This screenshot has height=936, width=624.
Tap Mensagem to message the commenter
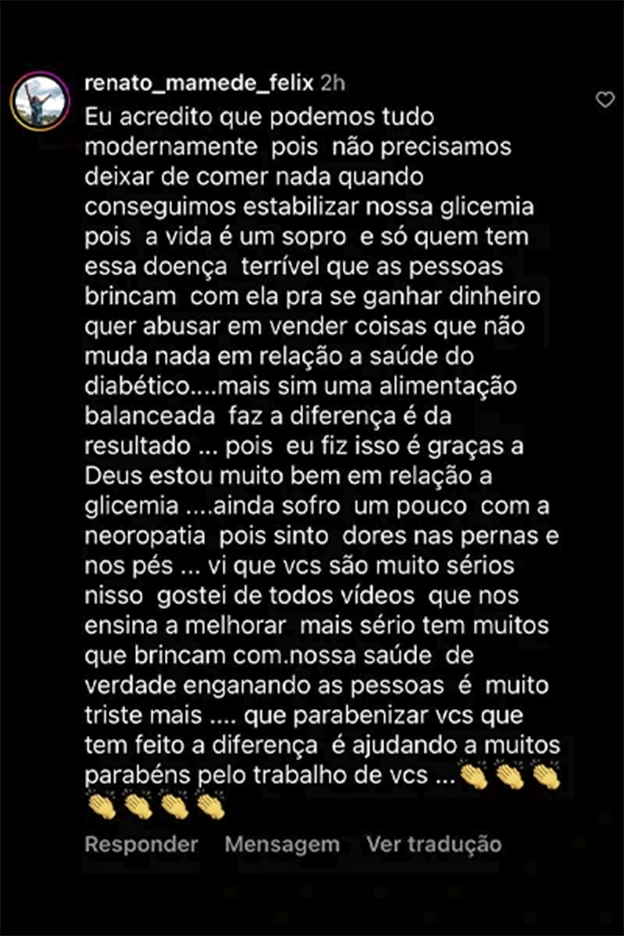tap(282, 845)
